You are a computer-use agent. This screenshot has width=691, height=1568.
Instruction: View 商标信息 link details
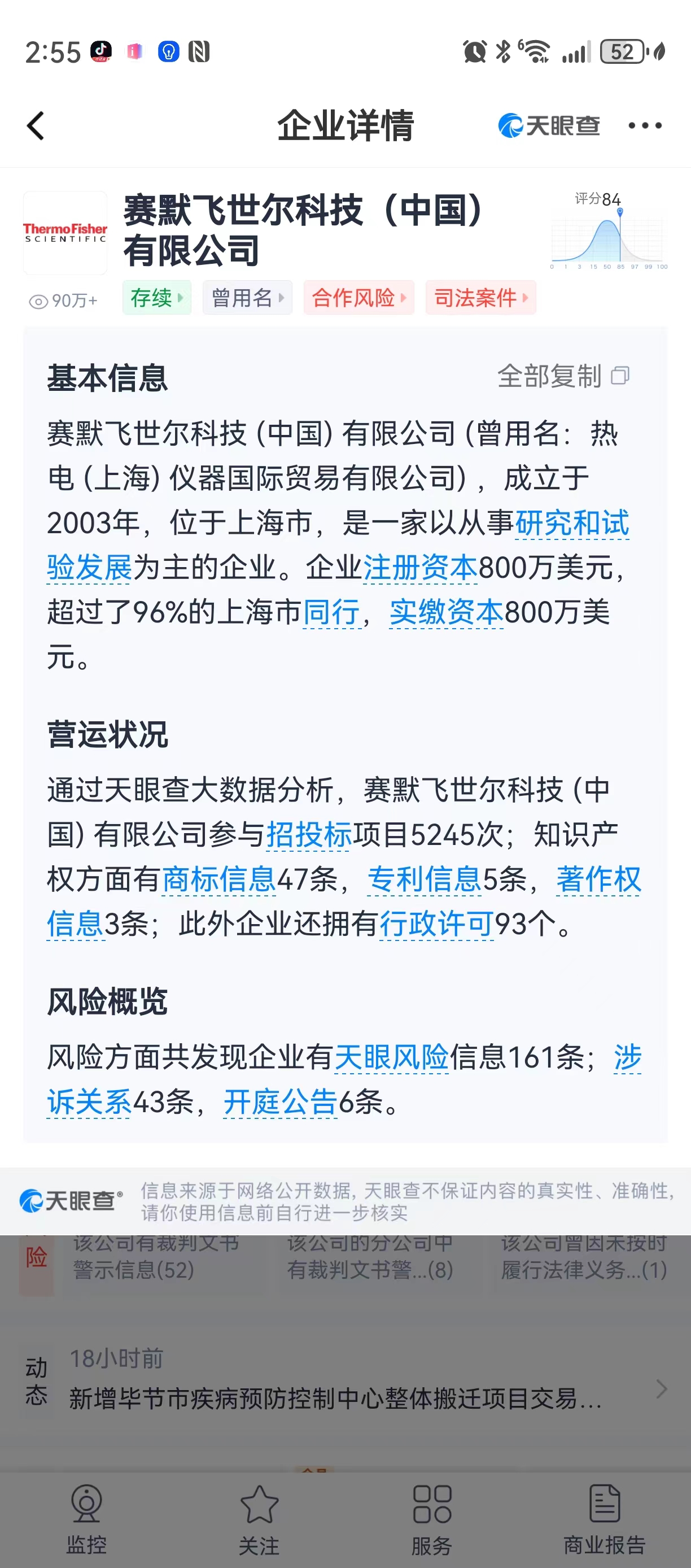click(x=220, y=879)
